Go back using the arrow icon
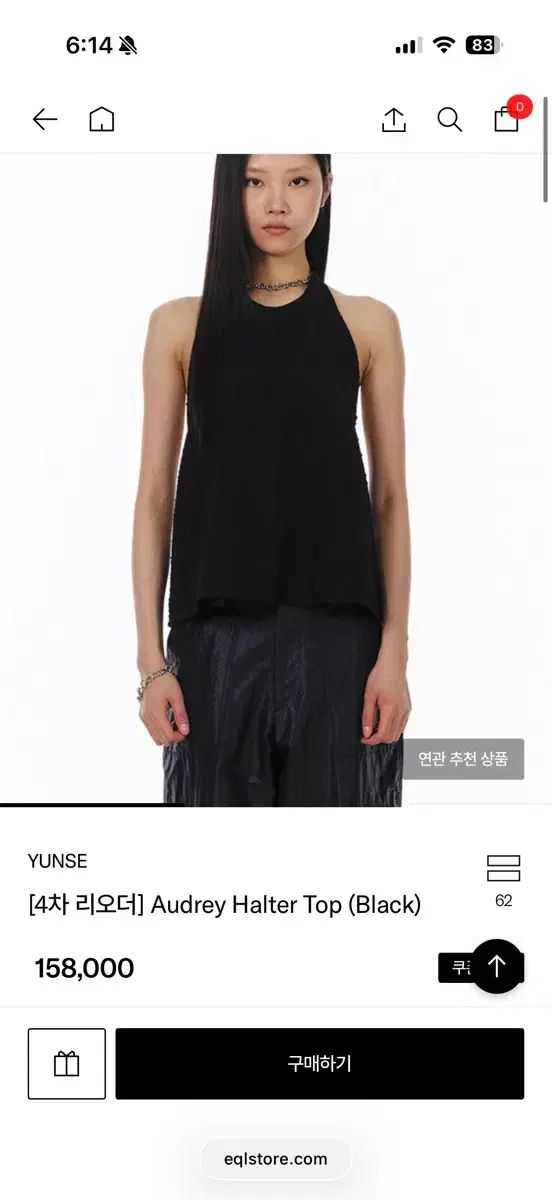The image size is (552, 1200). 45,120
